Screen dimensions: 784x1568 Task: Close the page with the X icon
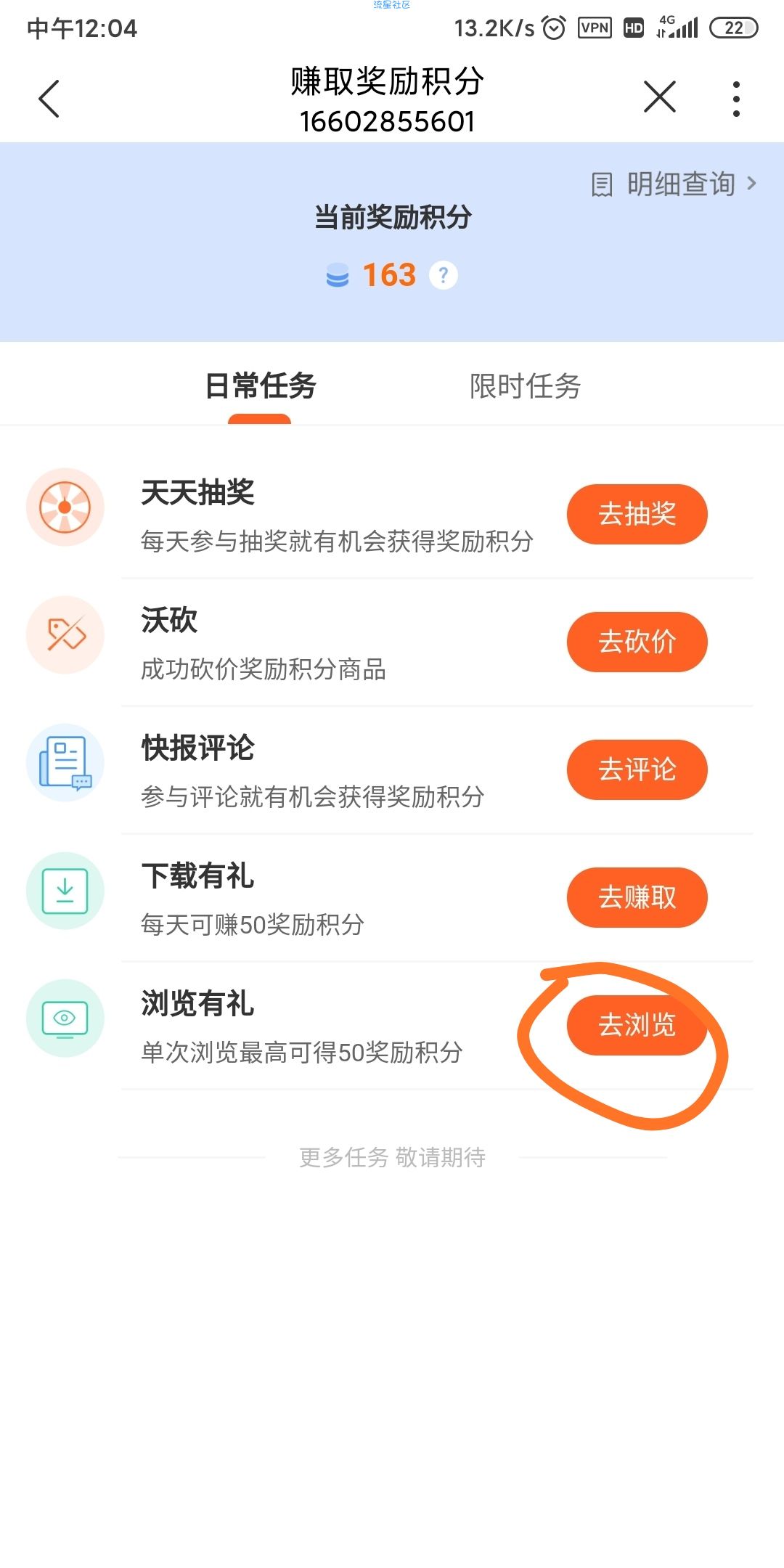click(x=659, y=97)
